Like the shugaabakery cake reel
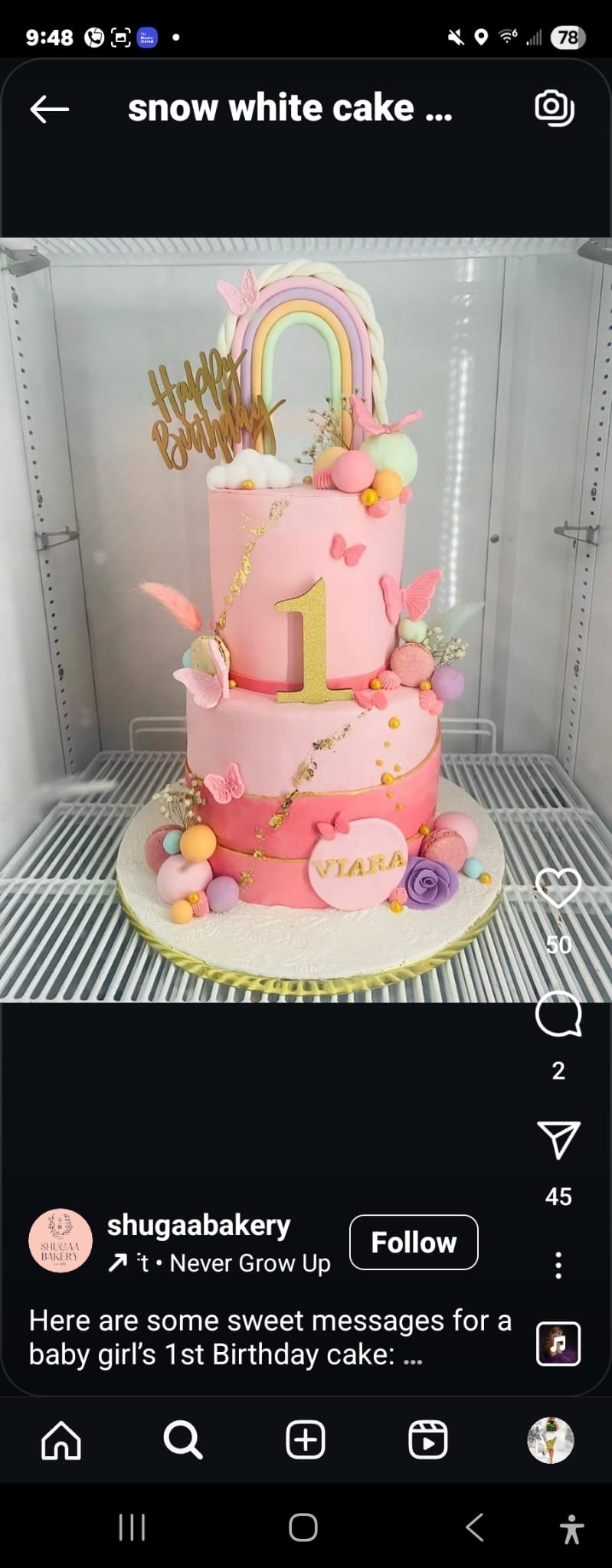This screenshot has height=1568, width=612. (x=558, y=888)
